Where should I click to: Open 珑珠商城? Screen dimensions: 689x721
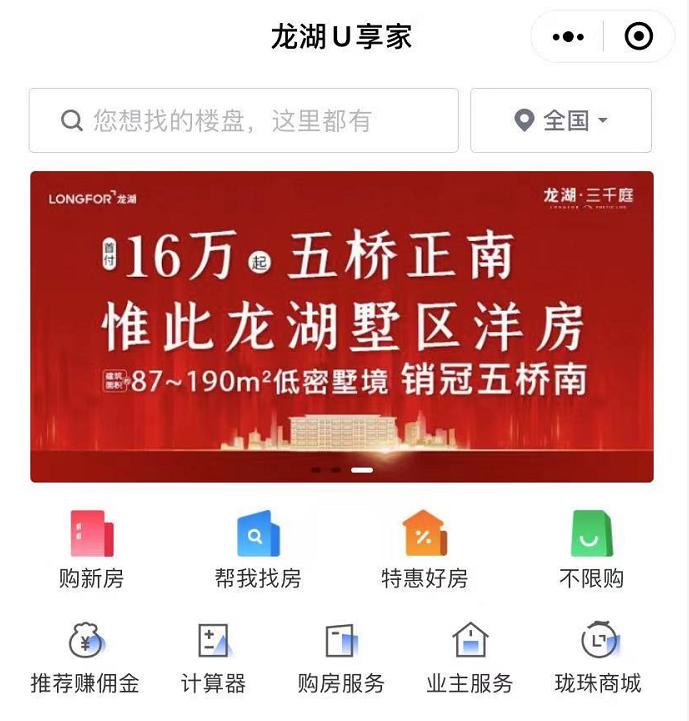[598, 657]
